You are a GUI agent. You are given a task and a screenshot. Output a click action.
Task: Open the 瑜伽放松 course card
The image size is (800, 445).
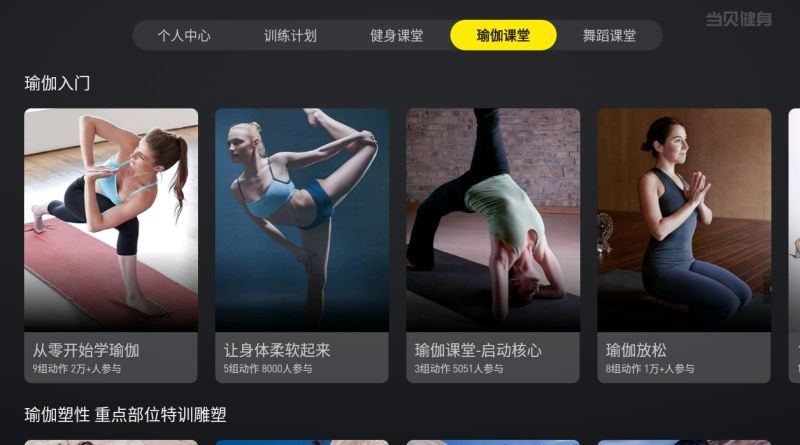(x=684, y=245)
